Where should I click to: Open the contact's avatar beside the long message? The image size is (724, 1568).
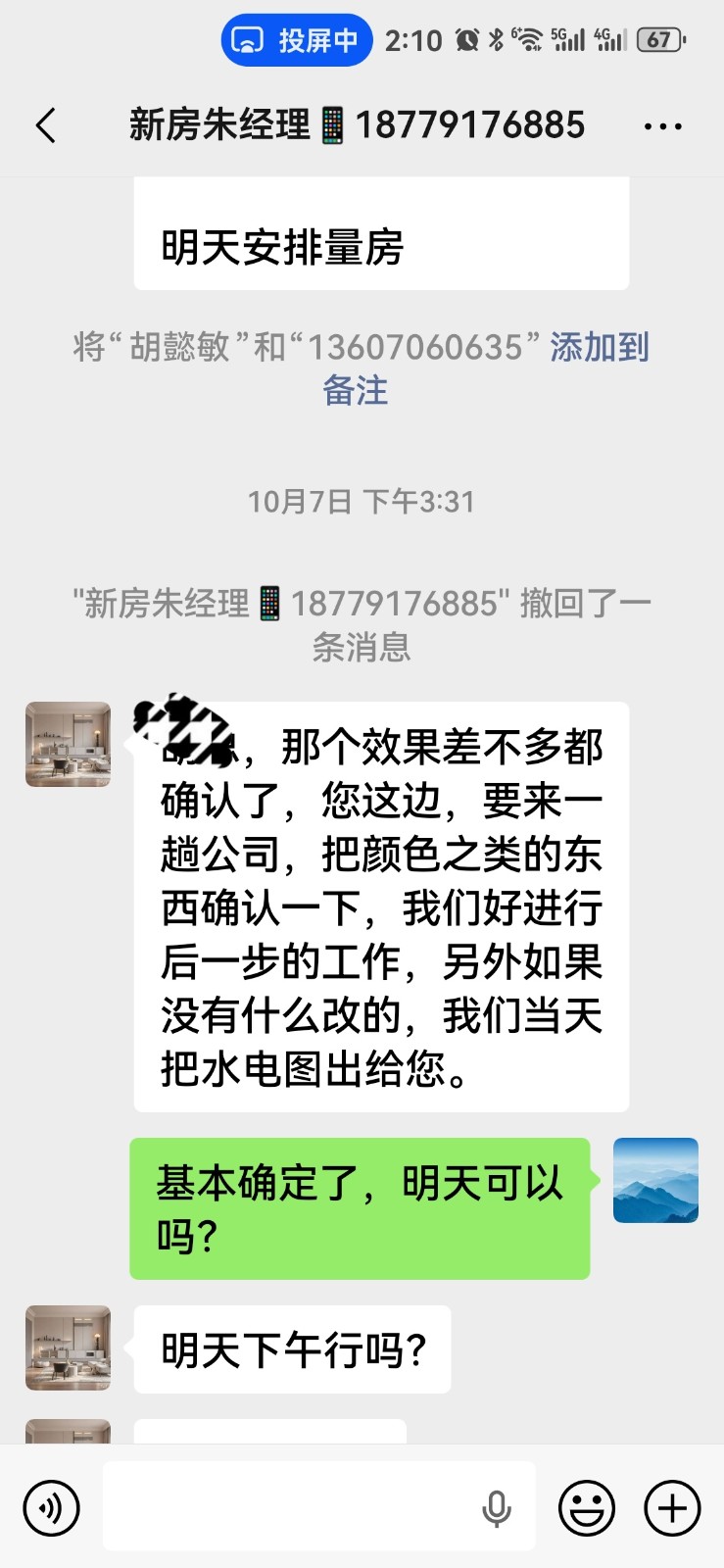(x=68, y=744)
